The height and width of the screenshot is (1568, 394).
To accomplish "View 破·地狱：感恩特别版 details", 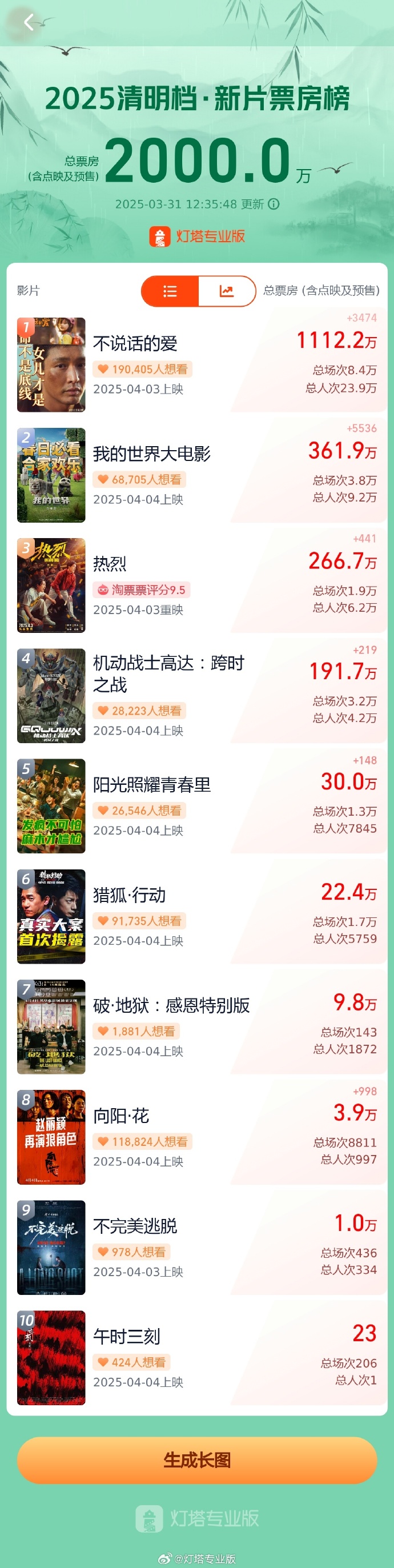I will tap(171, 1005).
